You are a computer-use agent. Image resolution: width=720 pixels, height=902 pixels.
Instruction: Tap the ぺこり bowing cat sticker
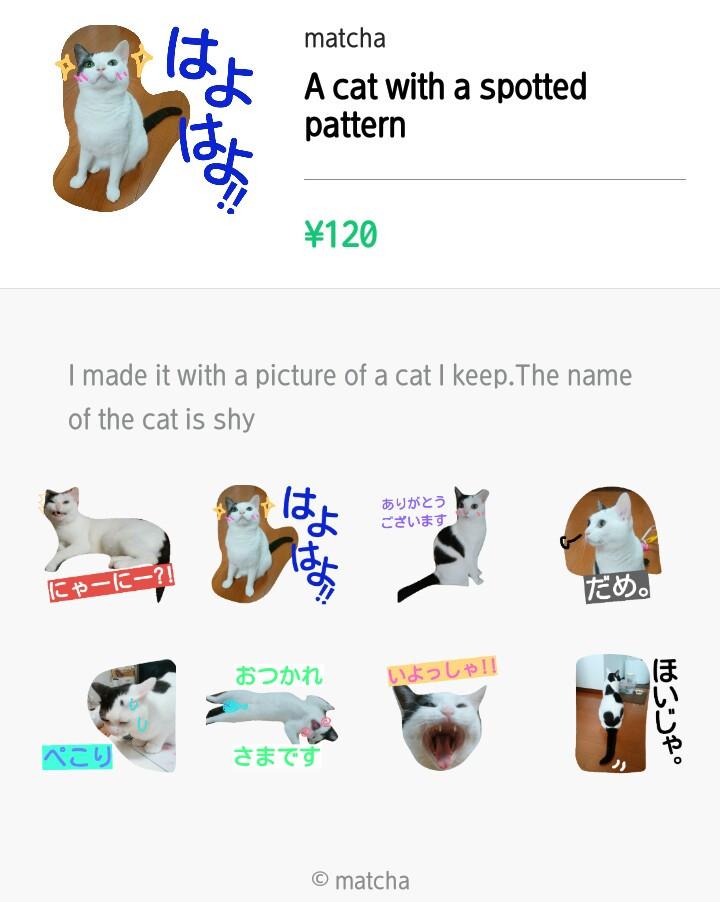point(110,715)
